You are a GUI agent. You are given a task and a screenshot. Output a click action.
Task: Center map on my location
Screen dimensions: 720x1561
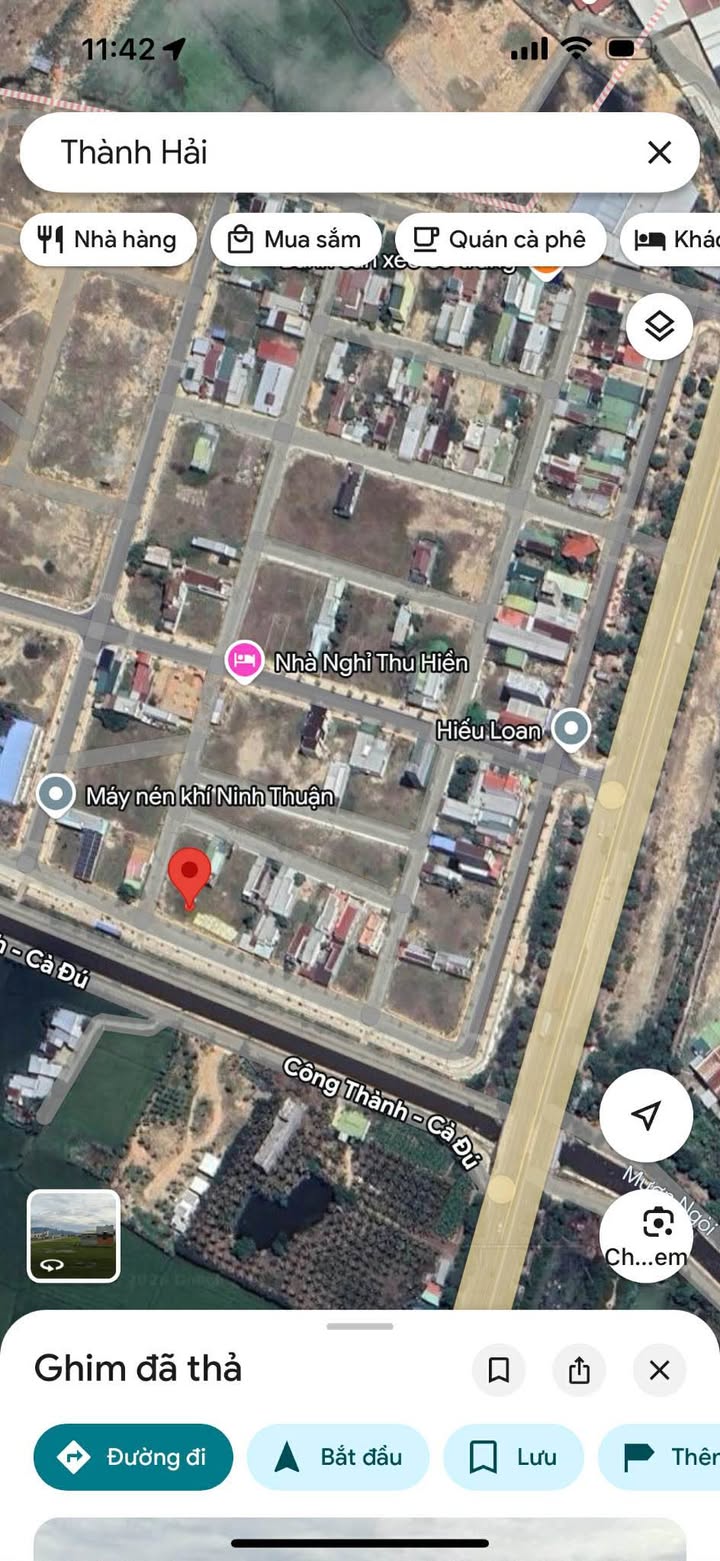click(x=646, y=1115)
